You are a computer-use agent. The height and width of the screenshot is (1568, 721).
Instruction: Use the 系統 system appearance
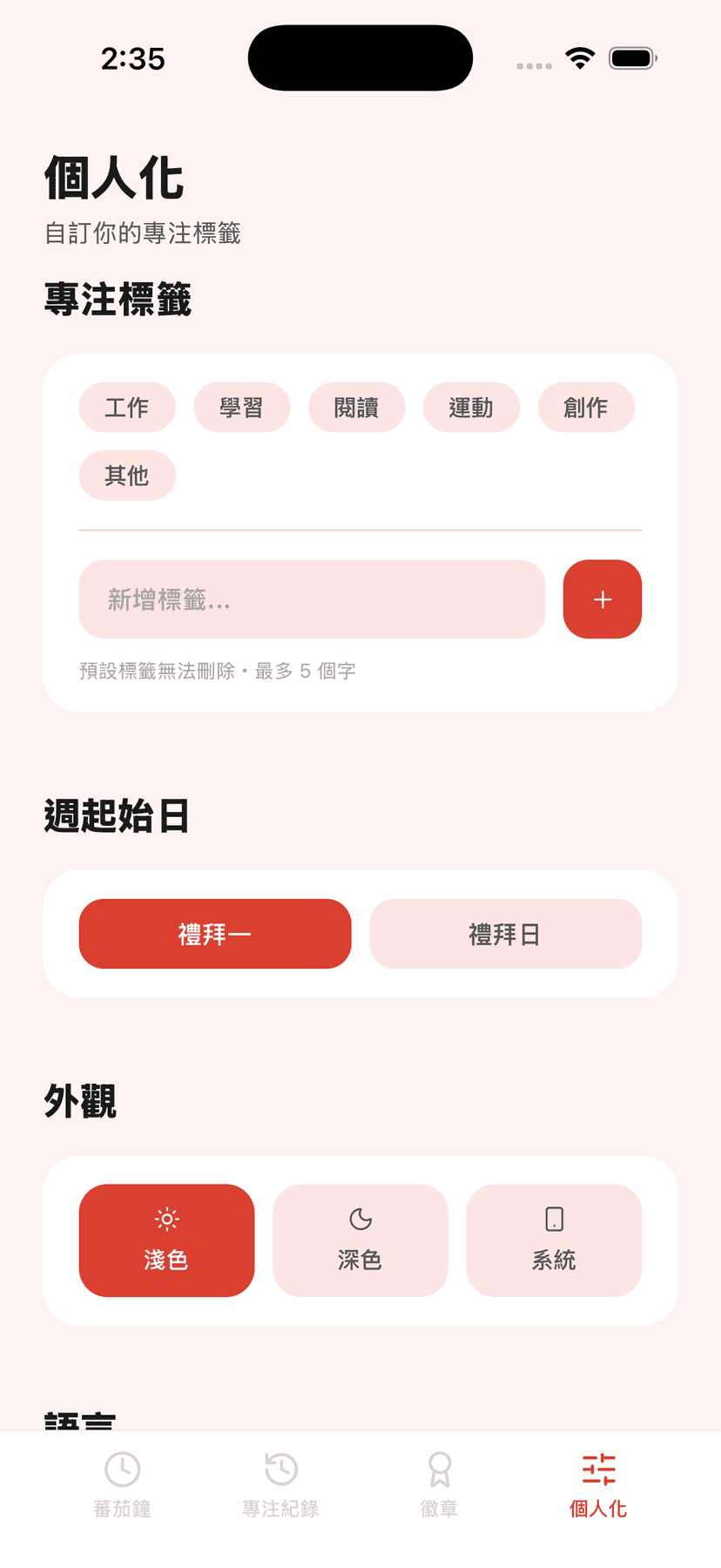click(554, 1240)
